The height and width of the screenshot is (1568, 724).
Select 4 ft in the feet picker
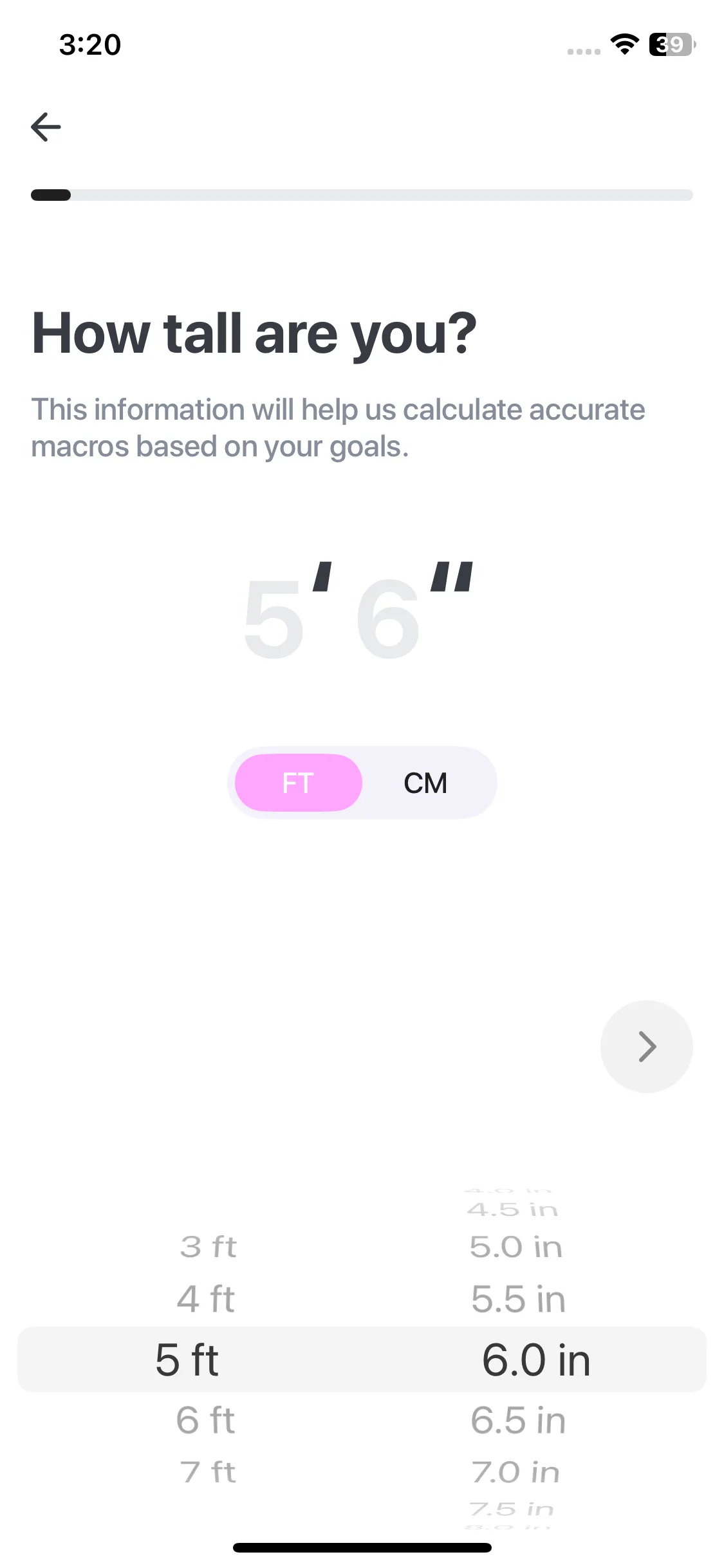point(206,1299)
